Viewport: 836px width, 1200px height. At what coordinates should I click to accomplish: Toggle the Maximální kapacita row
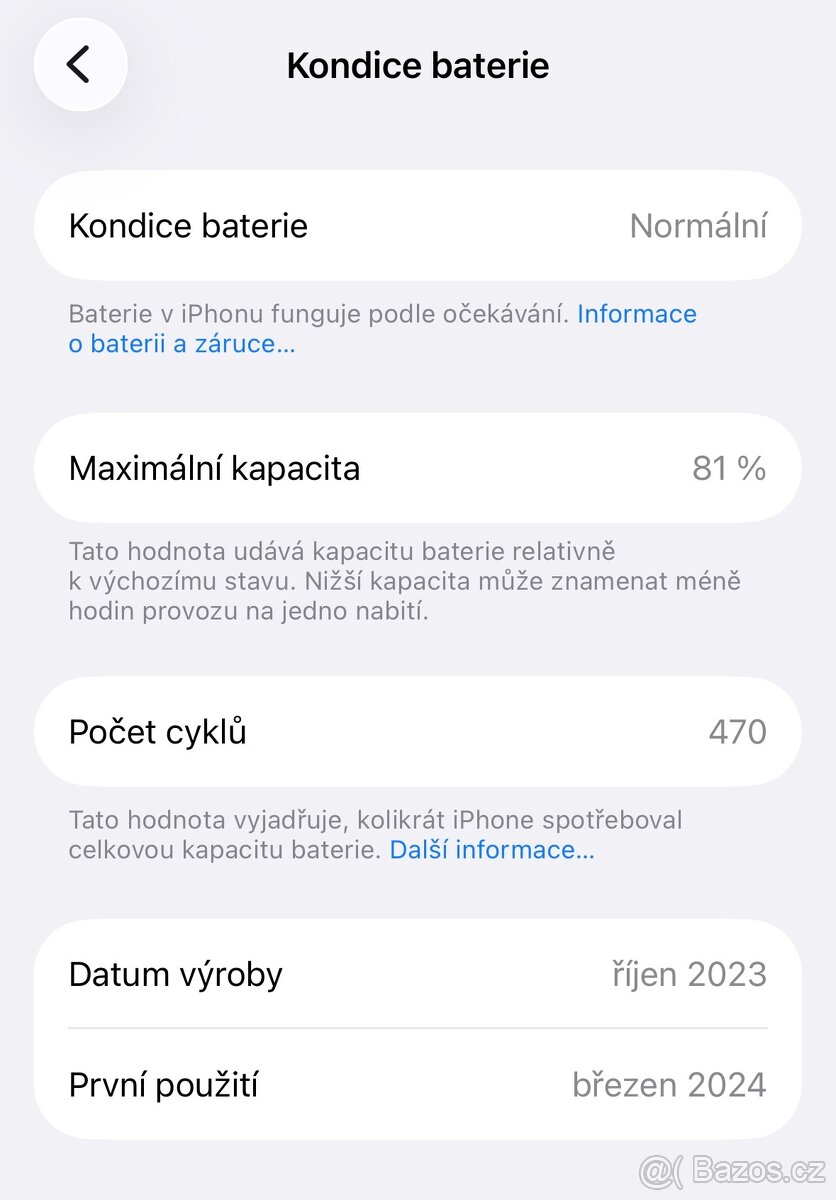[417, 468]
